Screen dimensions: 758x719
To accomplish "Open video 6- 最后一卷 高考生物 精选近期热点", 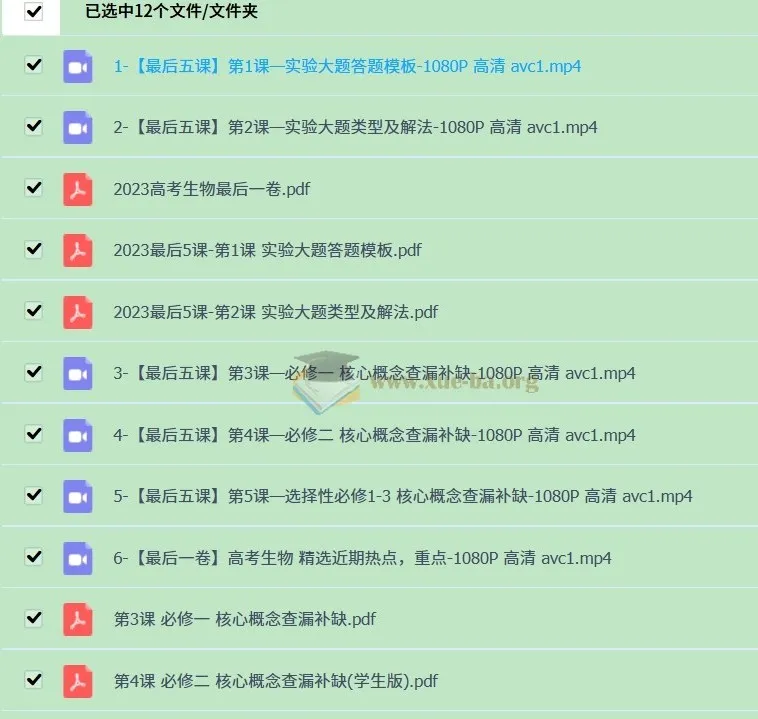I will tap(362, 558).
